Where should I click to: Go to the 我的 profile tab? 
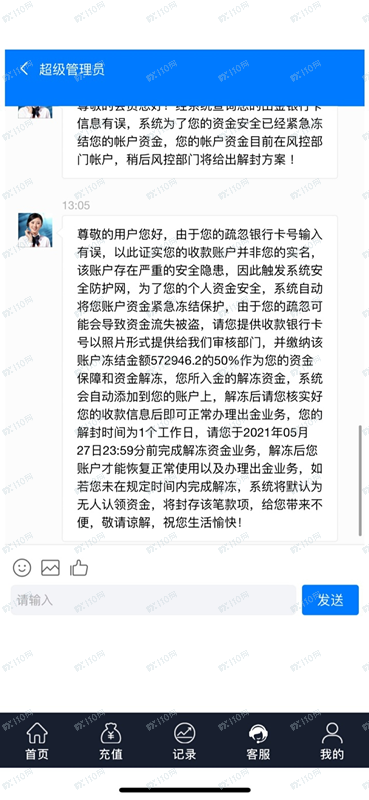[x=332, y=740]
